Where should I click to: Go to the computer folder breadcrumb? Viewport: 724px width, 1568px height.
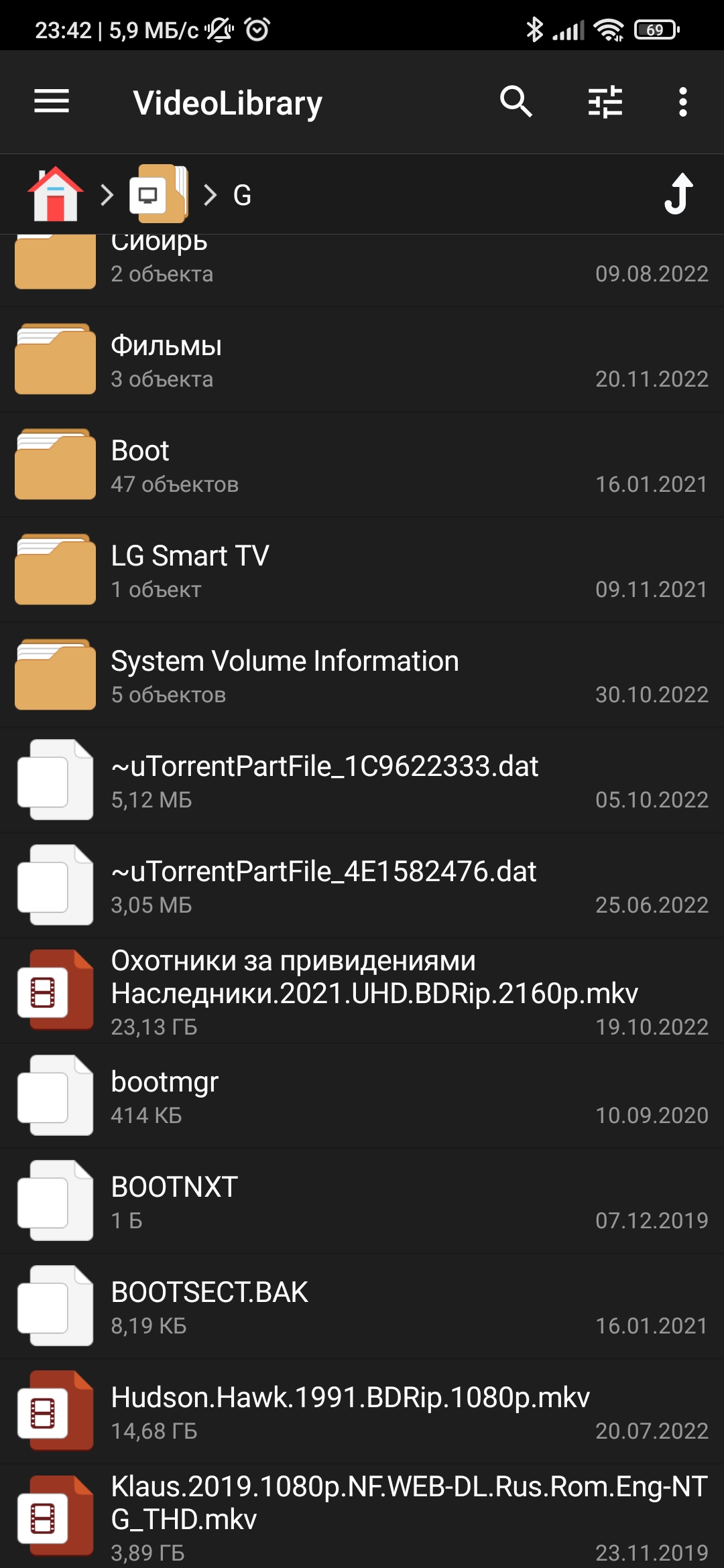point(158,194)
